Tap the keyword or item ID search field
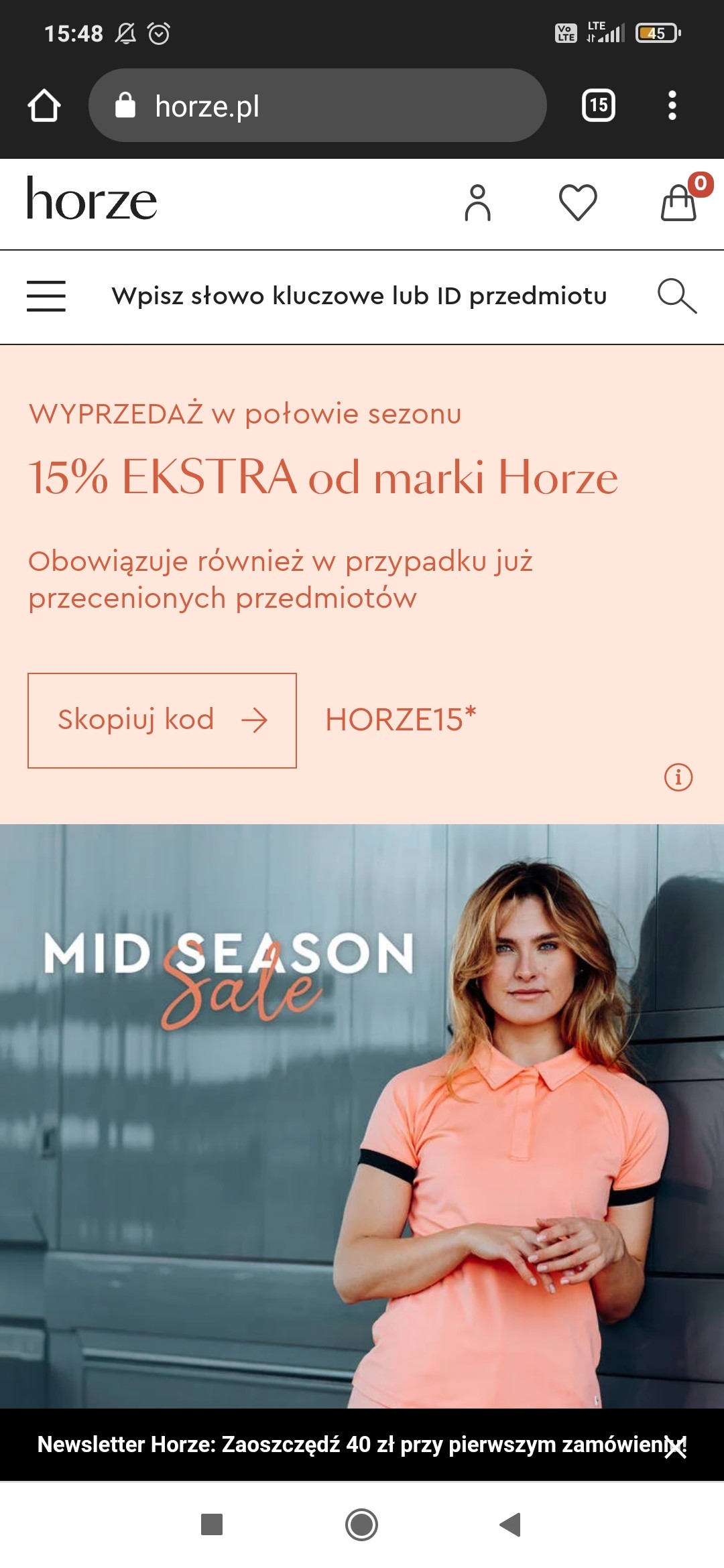Image resolution: width=724 pixels, height=1568 pixels. click(359, 296)
